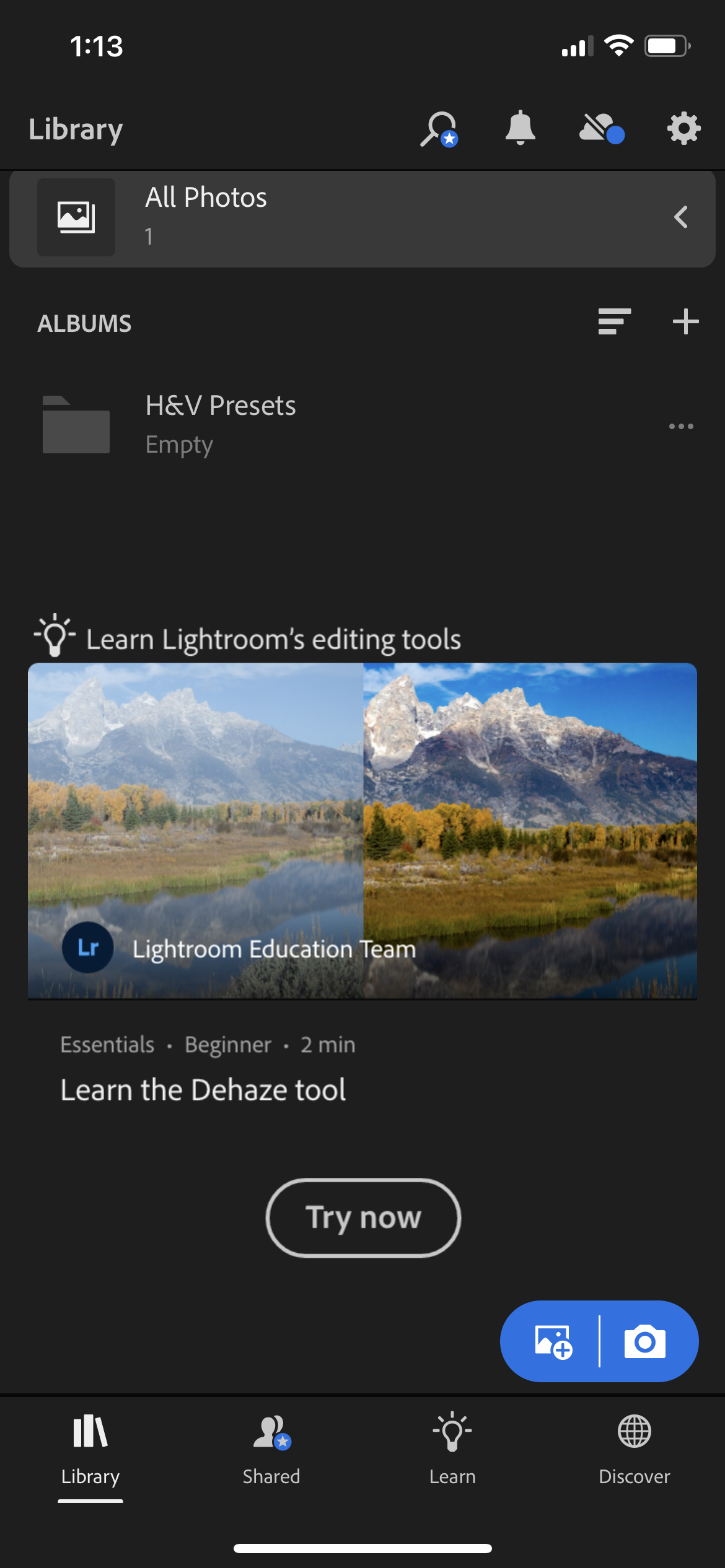Open the H&V Presets folder
725x1568 pixels.
[221, 424]
